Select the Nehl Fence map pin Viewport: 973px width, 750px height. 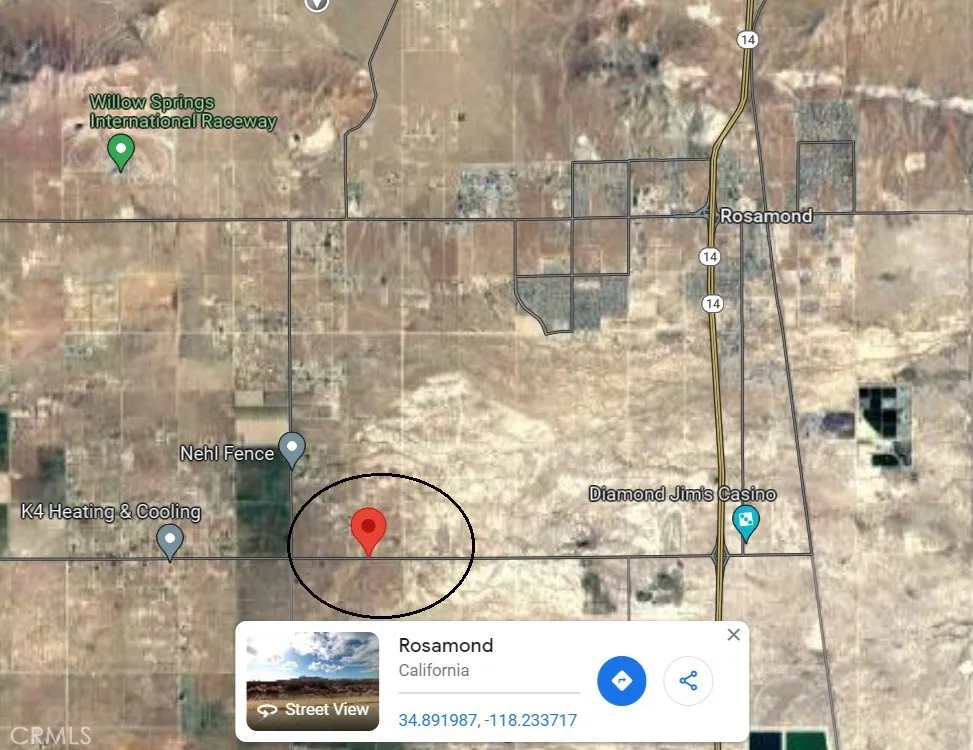tap(292, 450)
